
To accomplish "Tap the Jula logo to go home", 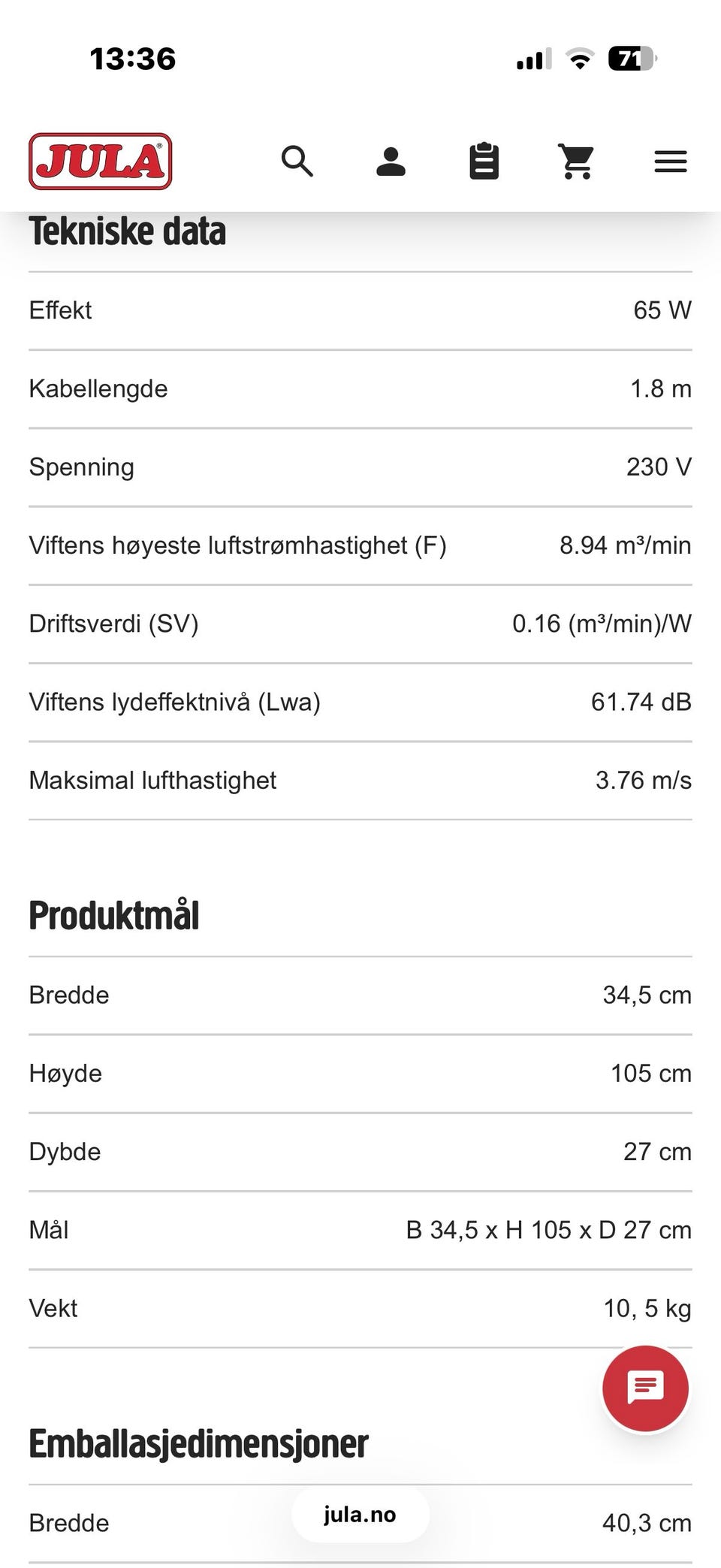I will [101, 161].
